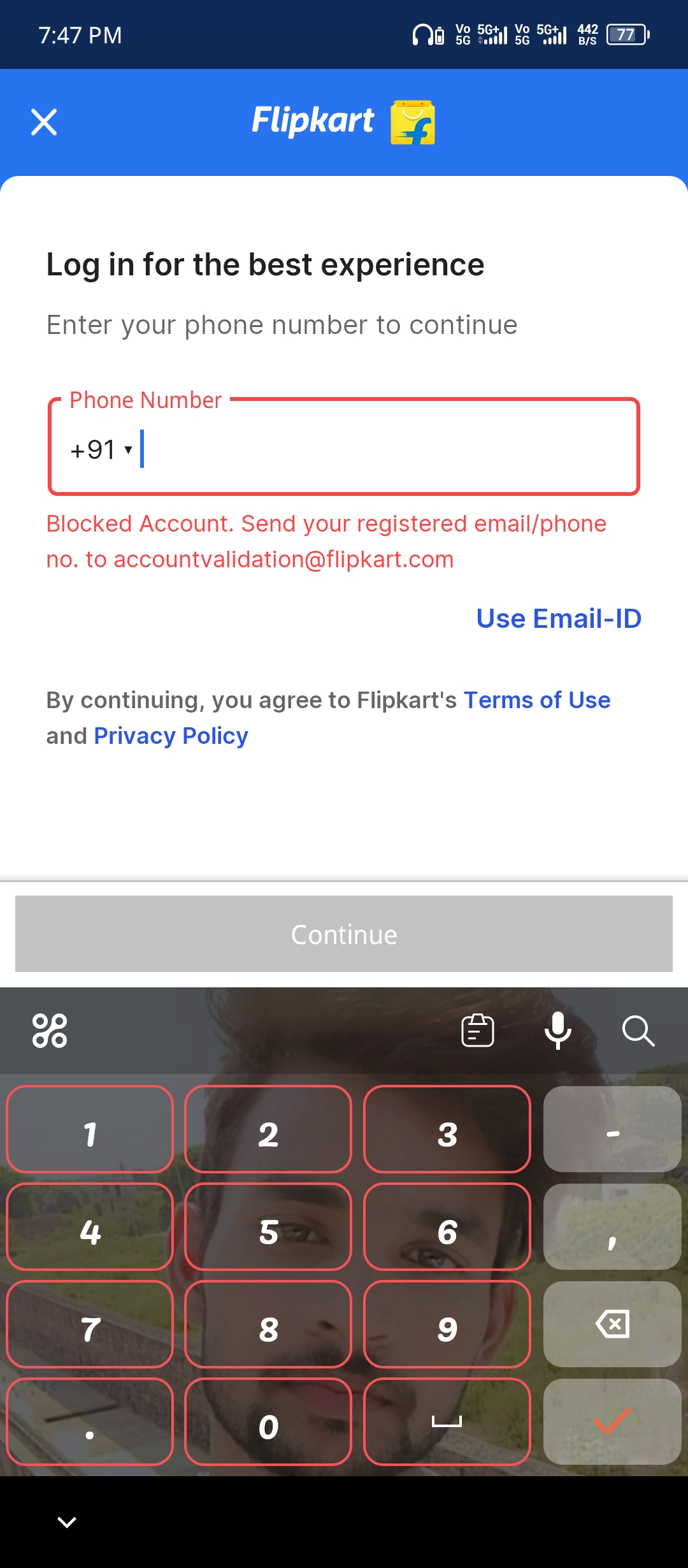Screen dimensions: 688x1568
Task: Open the Terms of Use link
Action: [536, 700]
